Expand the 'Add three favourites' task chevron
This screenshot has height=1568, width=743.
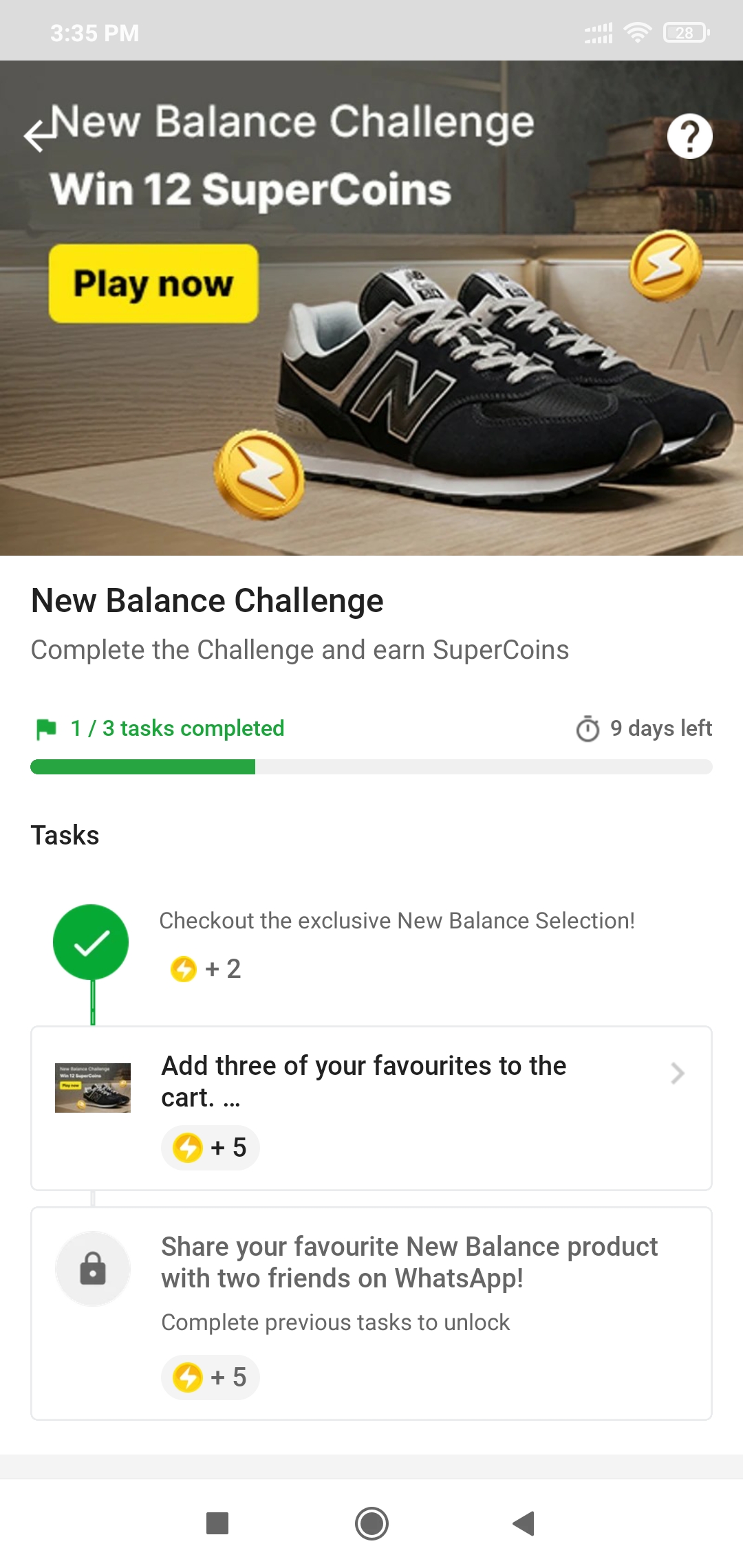(678, 1074)
